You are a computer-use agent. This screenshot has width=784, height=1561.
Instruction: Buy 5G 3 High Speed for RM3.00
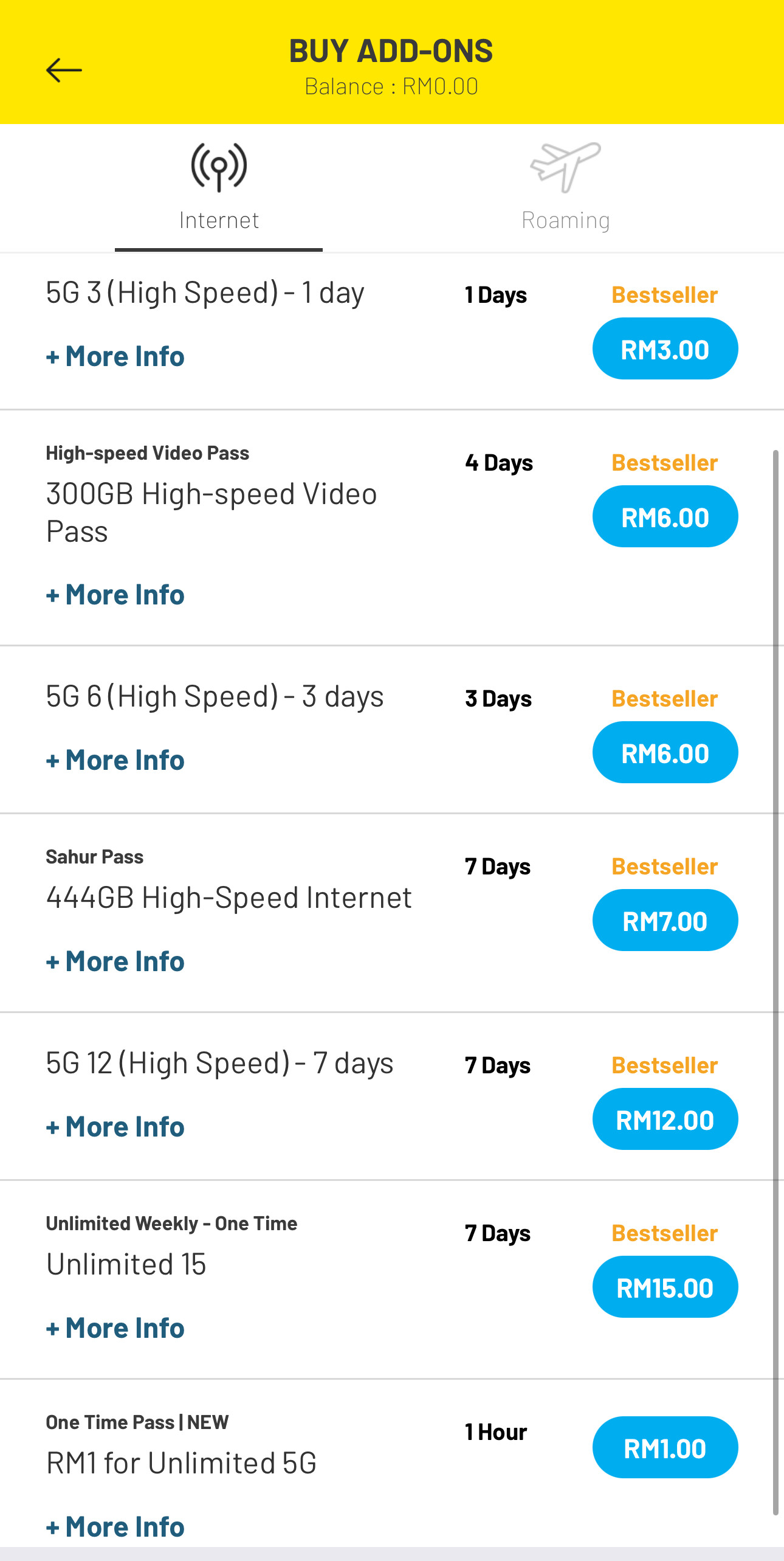point(665,349)
